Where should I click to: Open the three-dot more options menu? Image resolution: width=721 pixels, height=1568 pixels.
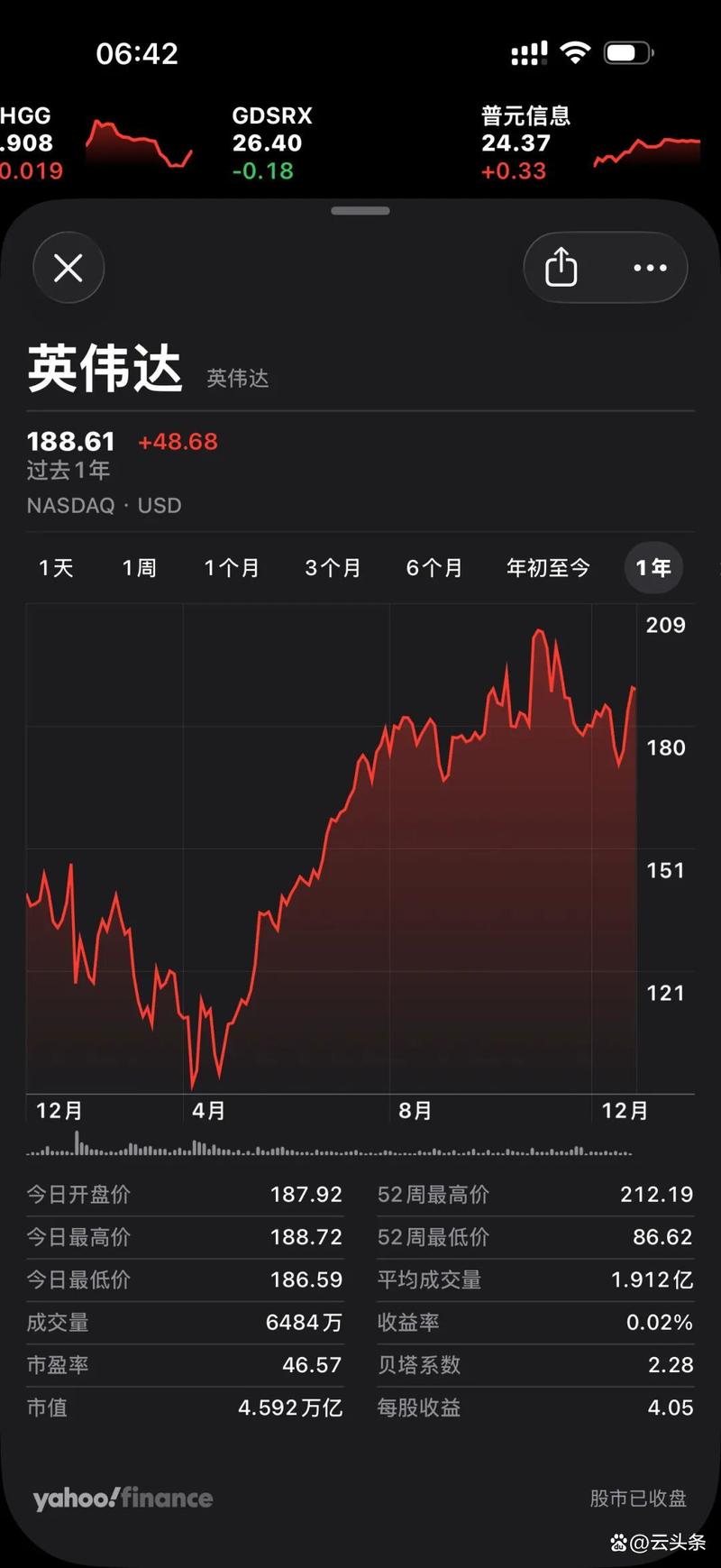(x=650, y=268)
